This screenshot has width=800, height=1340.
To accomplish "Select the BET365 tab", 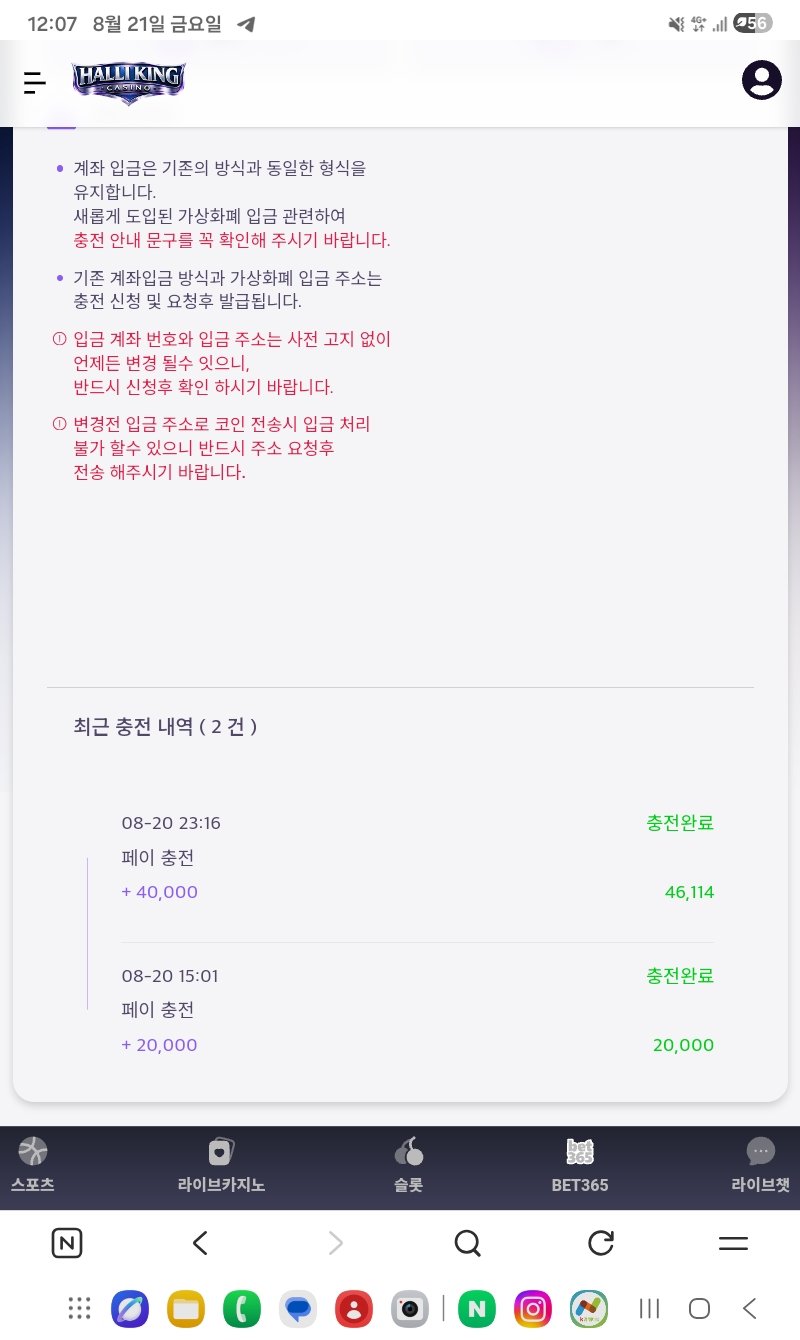I will pyautogui.click(x=580, y=1167).
